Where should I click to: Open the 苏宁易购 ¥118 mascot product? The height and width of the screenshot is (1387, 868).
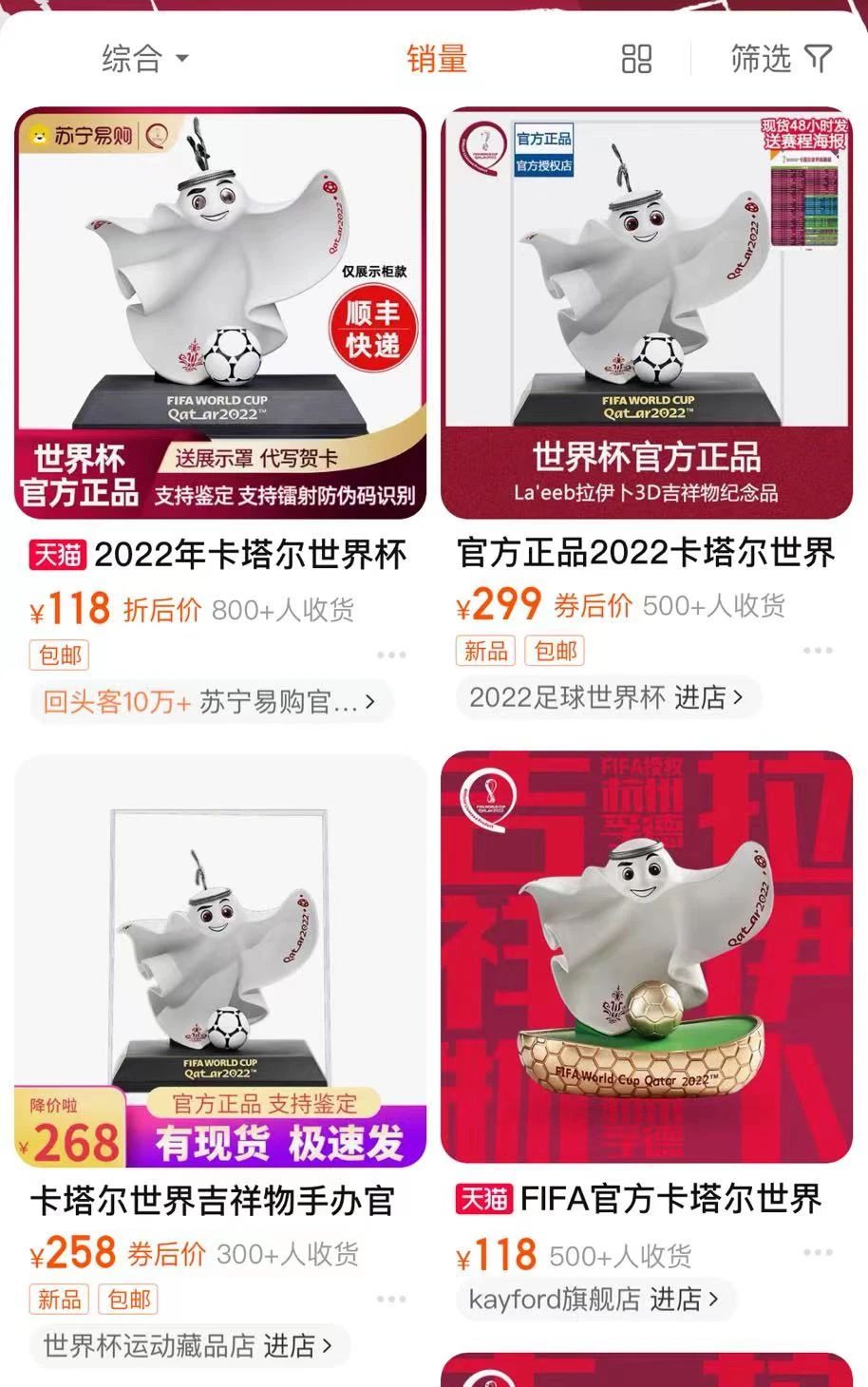(x=220, y=313)
